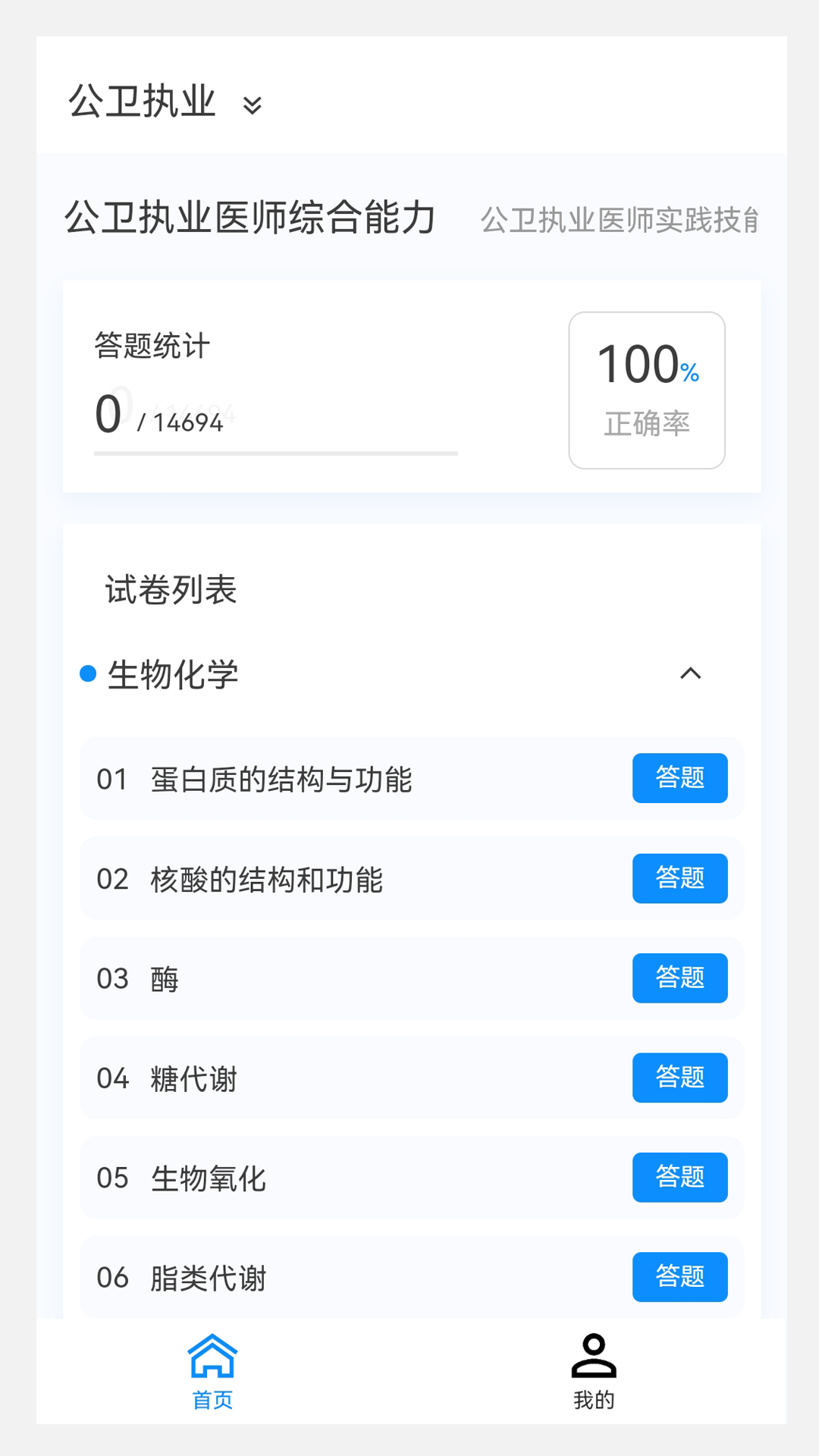This screenshot has height=1456, width=819.
Task: Switch to 公卫执业医师实践技能 tab
Action: tap(622, 221)
